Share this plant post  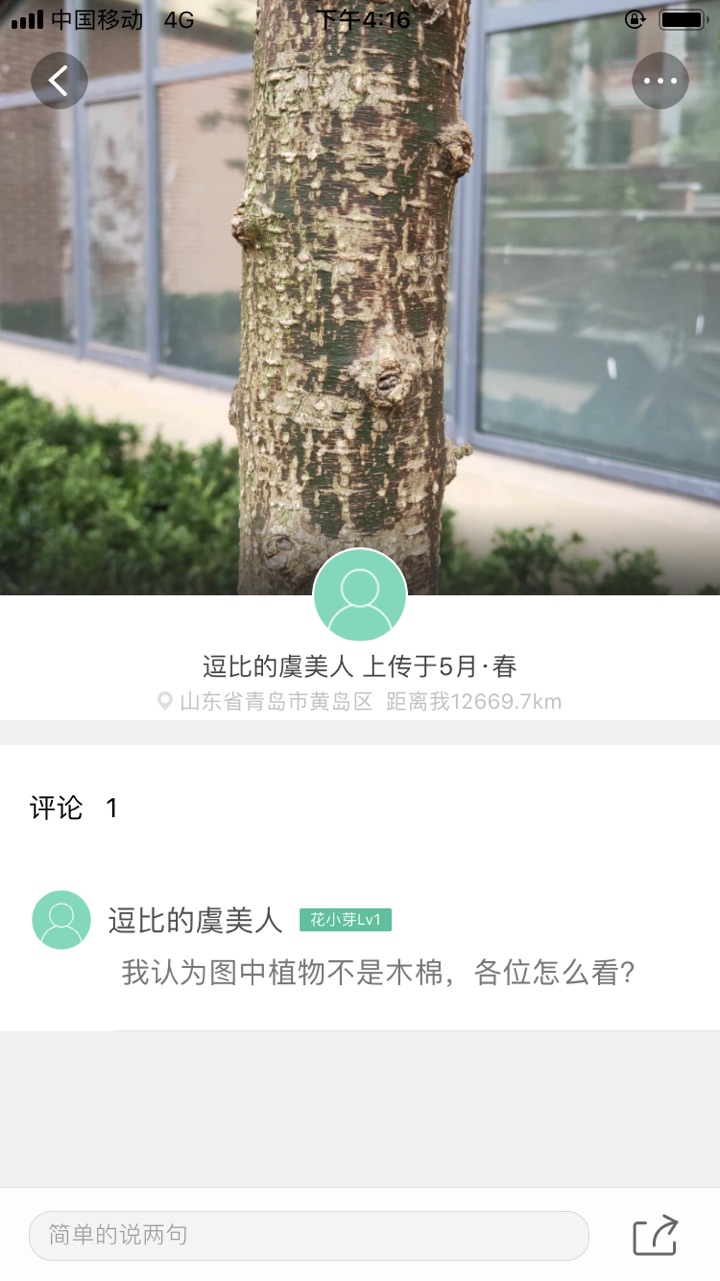[656, 1236]
